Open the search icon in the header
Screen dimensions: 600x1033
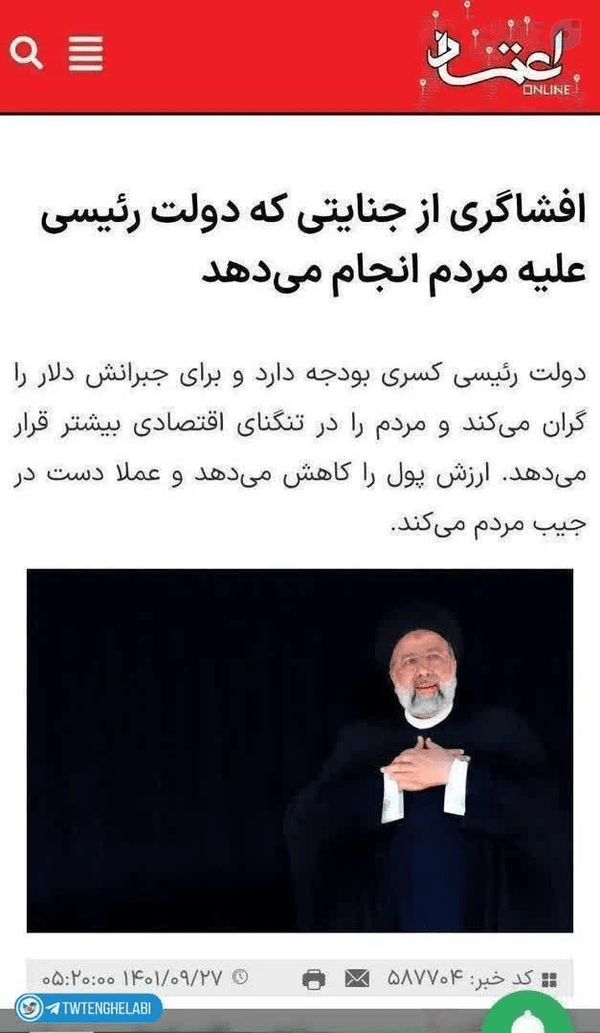coord(26,53)
